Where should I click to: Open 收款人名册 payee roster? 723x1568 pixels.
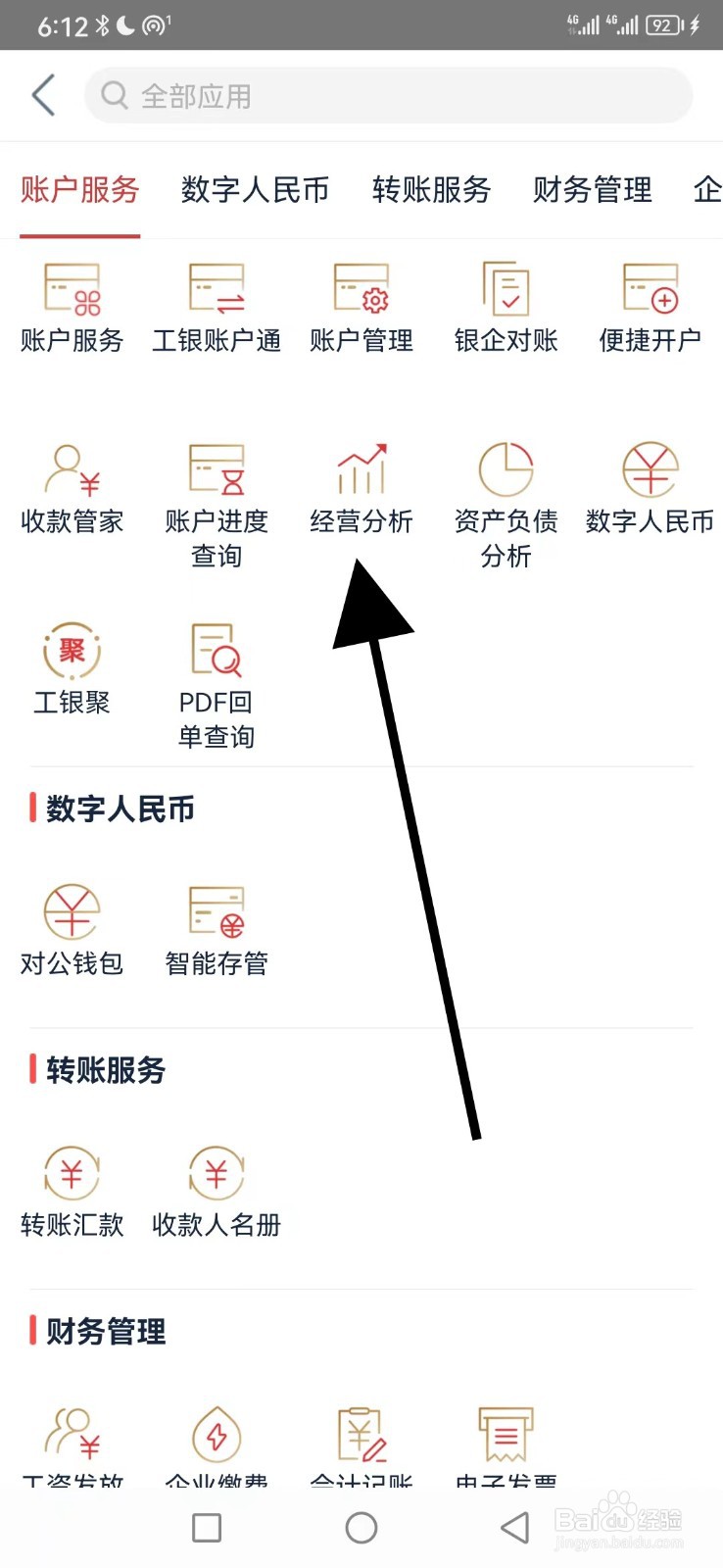click(217, 1186)
